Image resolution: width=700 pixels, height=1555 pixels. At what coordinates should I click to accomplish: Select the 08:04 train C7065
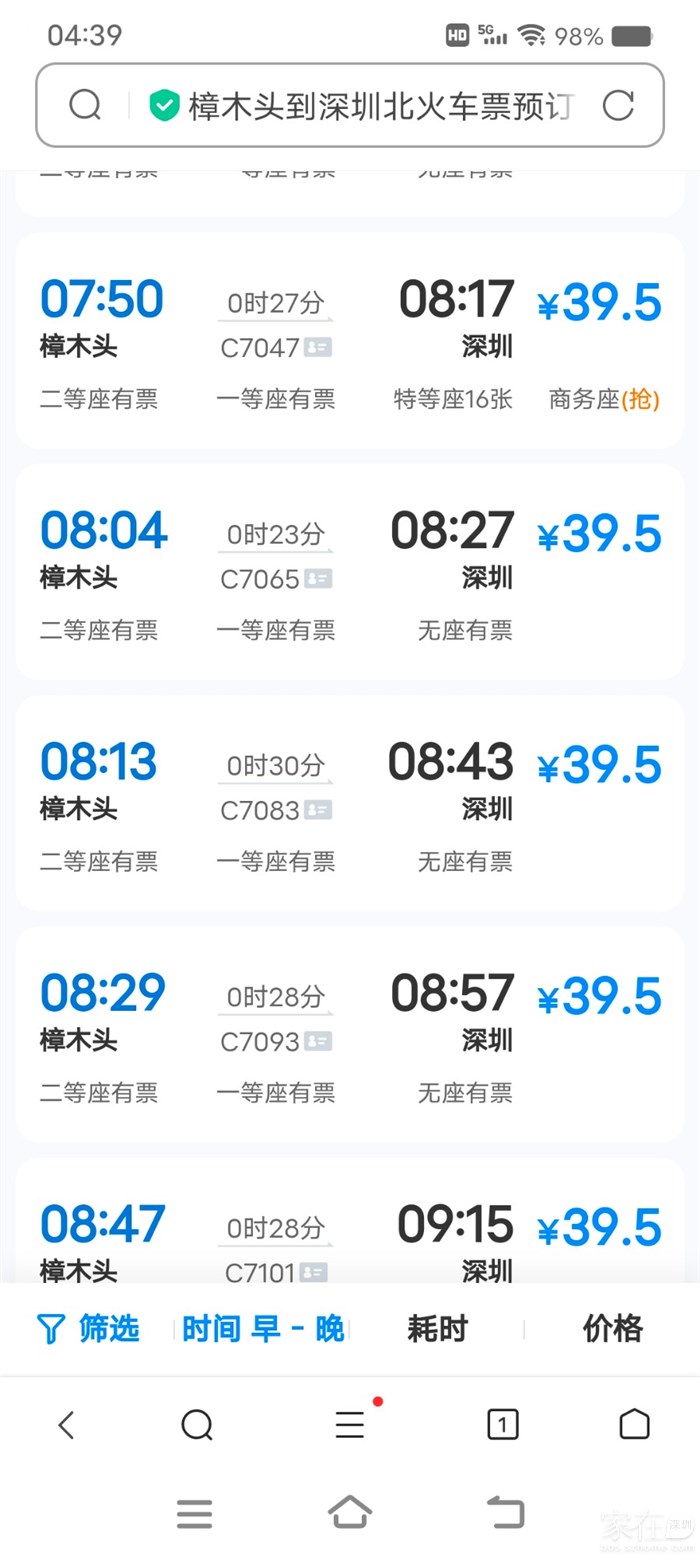[350, 572]
